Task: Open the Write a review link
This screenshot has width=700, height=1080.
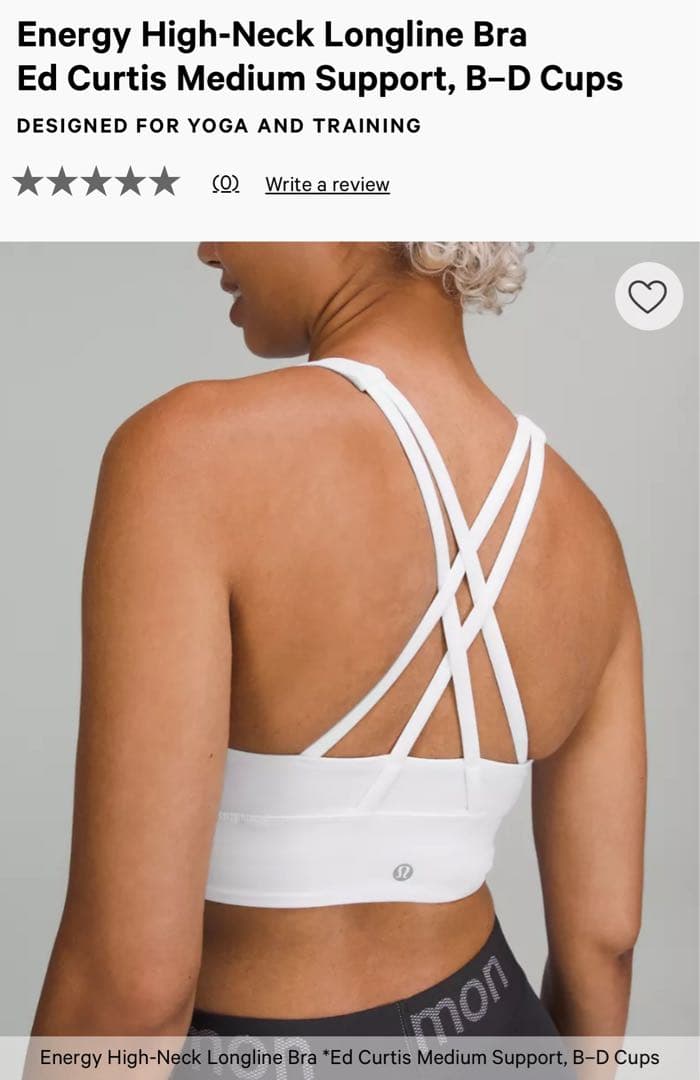Action: tap(327, 184)
